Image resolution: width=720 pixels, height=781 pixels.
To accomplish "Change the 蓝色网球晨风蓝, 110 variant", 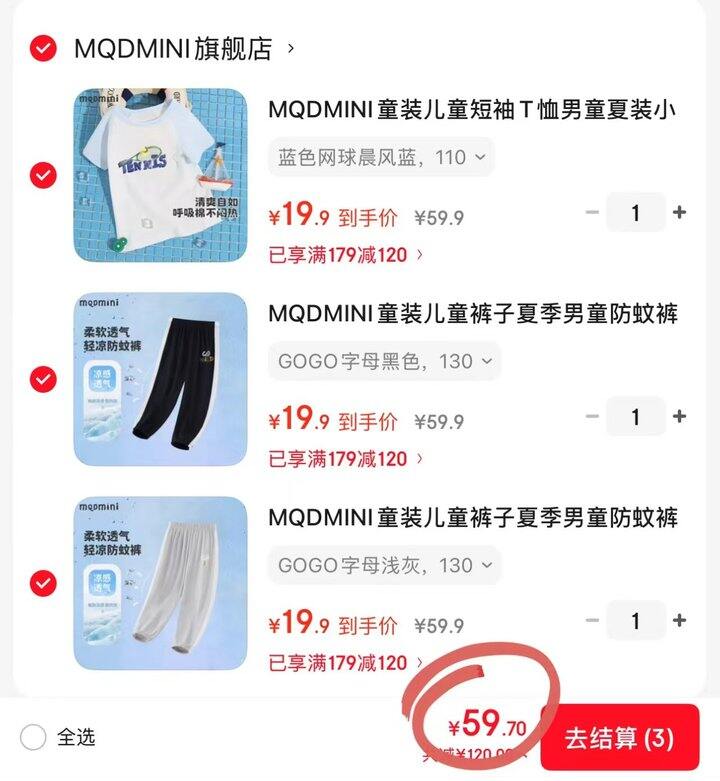I will click(381, 157).
